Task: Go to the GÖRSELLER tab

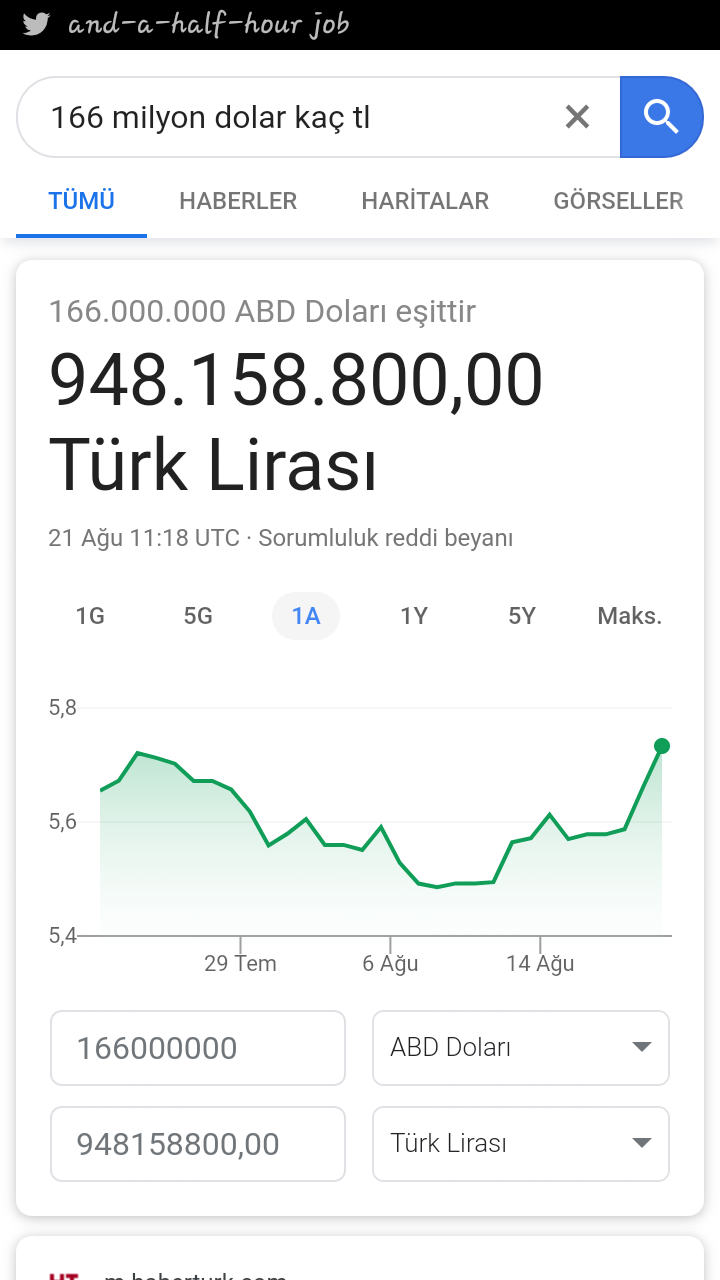Action: tap(618, 201)
